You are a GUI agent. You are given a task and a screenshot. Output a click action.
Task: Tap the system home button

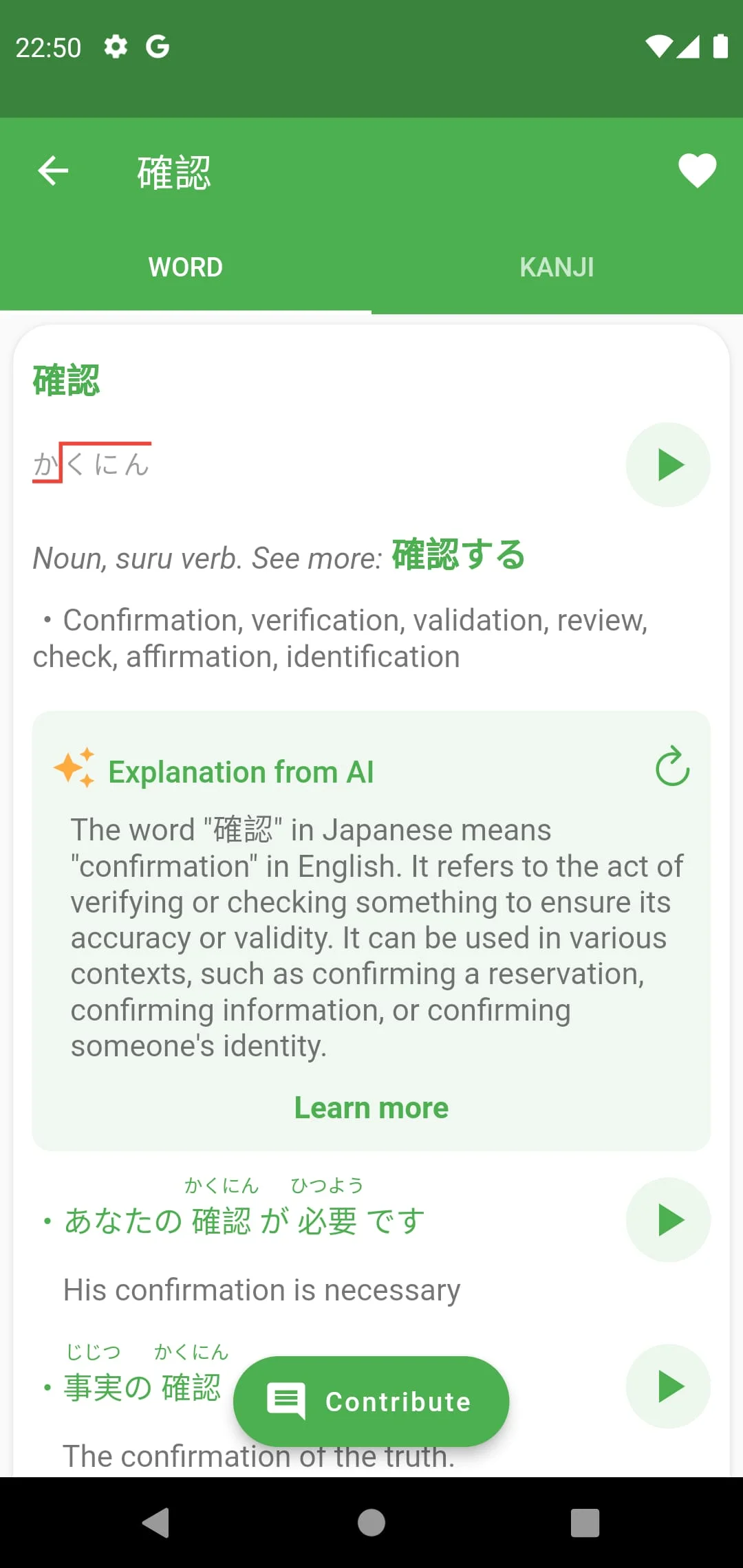point(371,1523)
